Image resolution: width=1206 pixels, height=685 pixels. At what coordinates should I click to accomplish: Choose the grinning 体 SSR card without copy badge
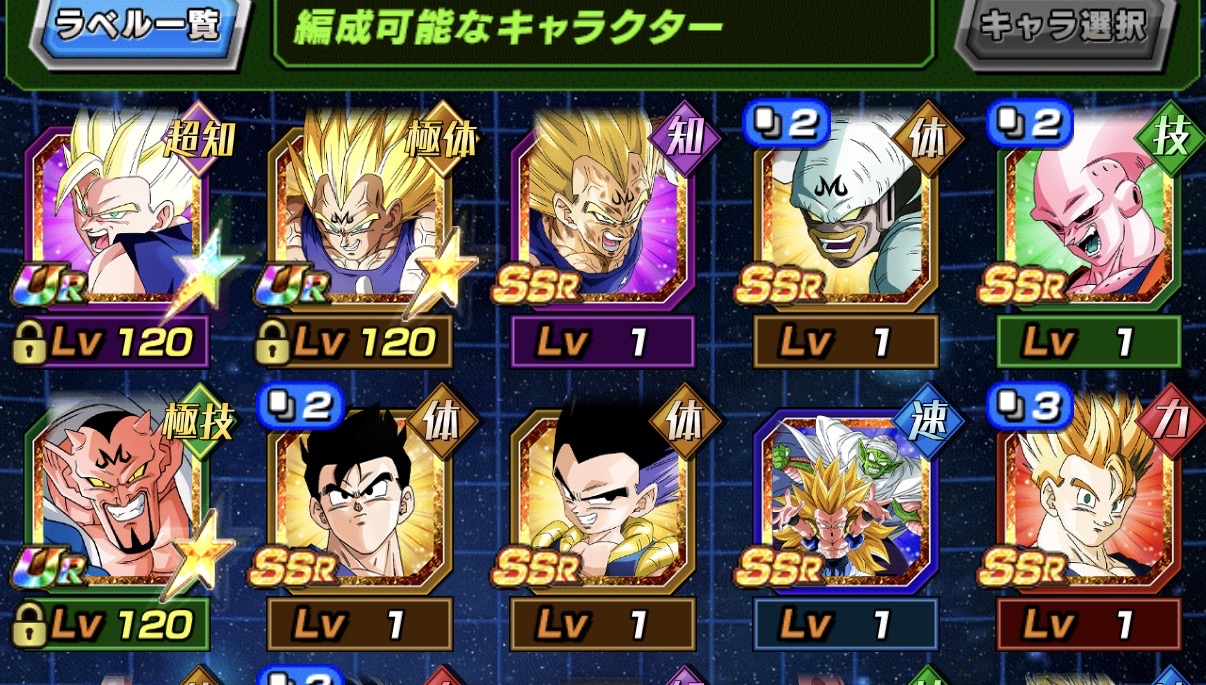604,505
